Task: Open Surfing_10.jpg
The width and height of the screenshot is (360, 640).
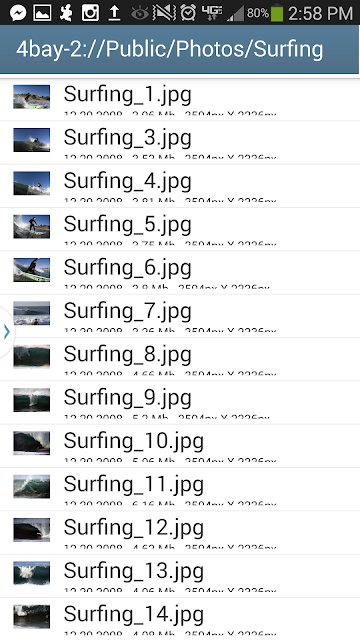Action: click(x=180, y=446)
